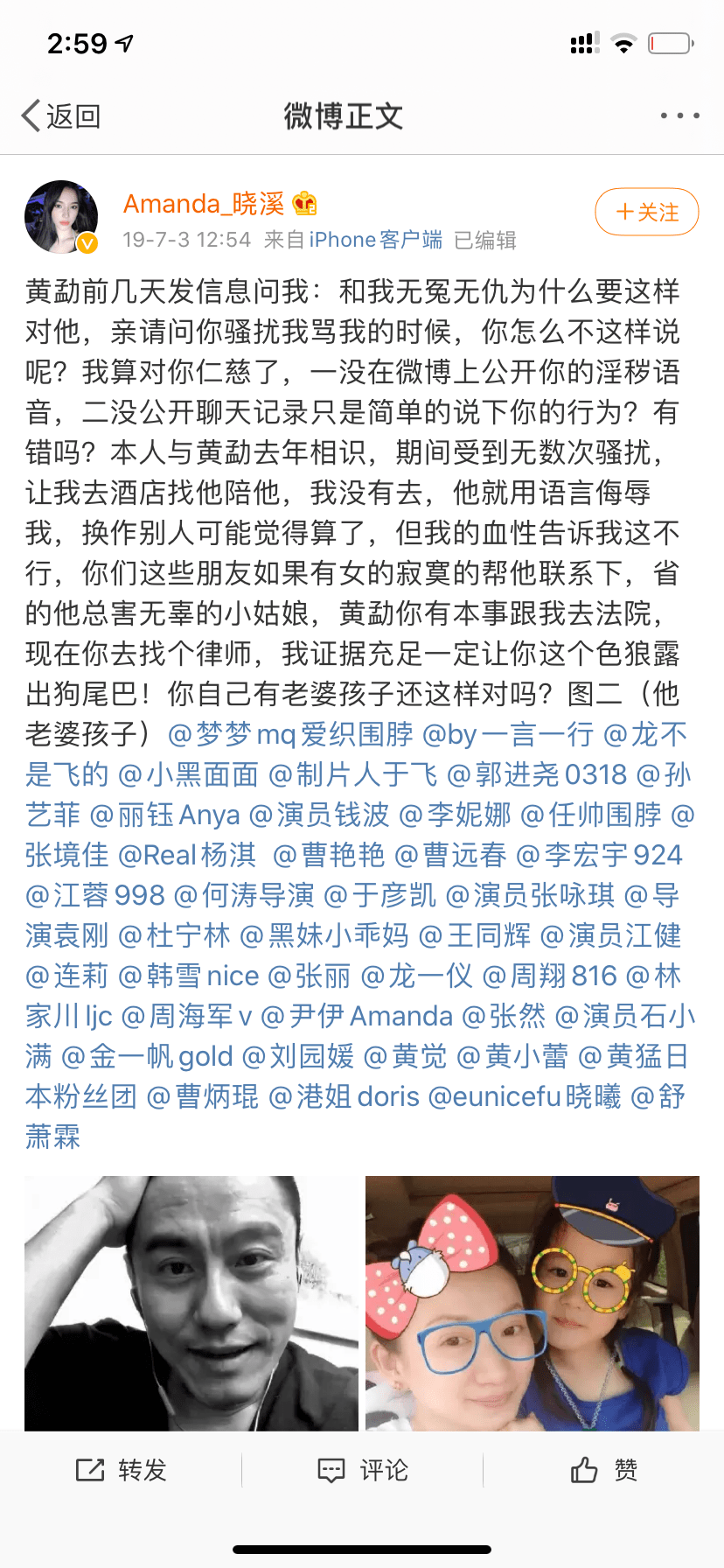Open the @演员钱波 mention
Viewport: 724px width, 1568px height.
[x=319, y=815]
